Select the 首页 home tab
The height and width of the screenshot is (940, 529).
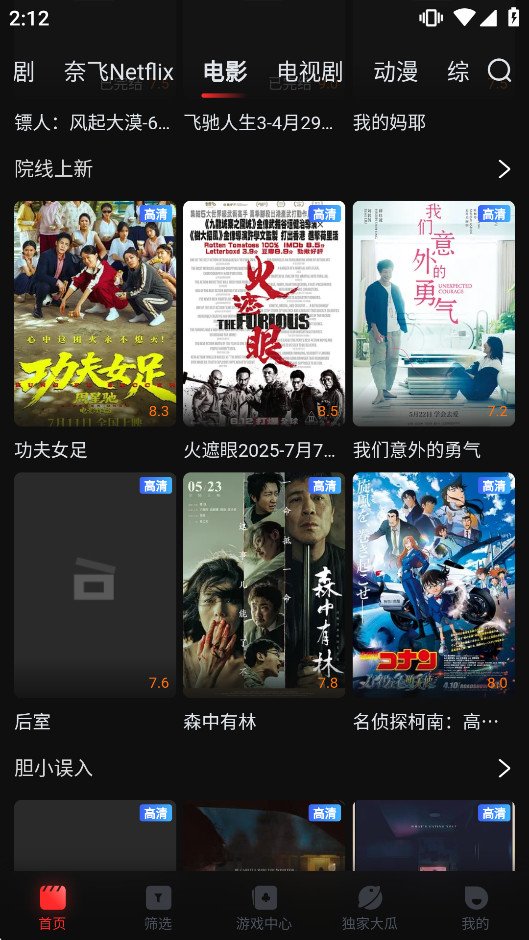tap(53, 908)
